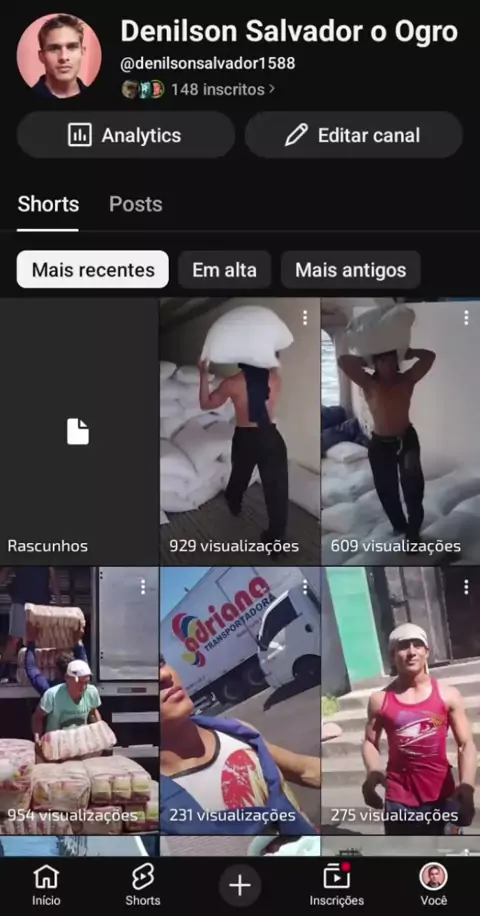
Task: Switch to the Posts tab
Action: [135, 204]
